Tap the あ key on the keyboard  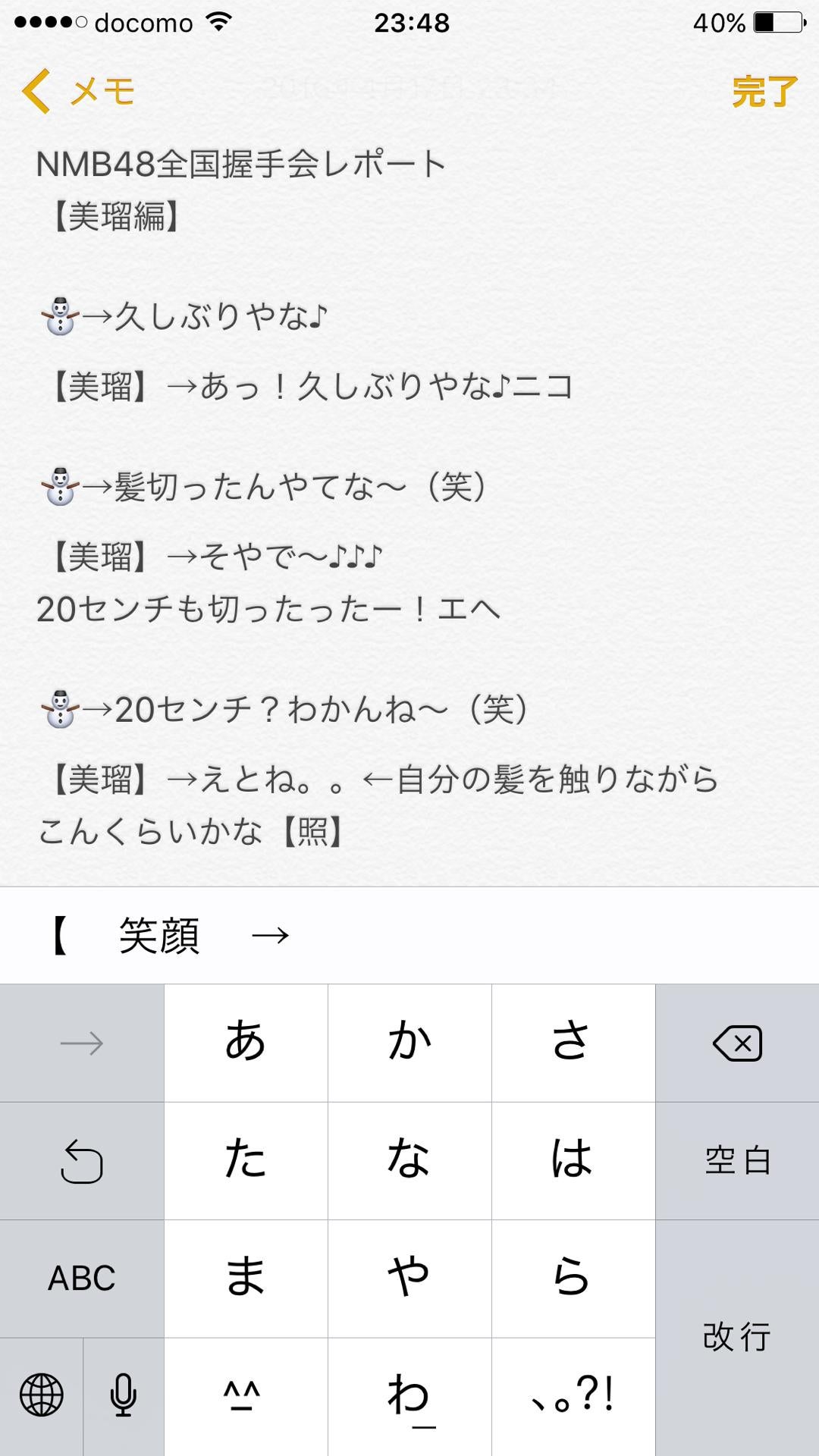coord(245,1041)
